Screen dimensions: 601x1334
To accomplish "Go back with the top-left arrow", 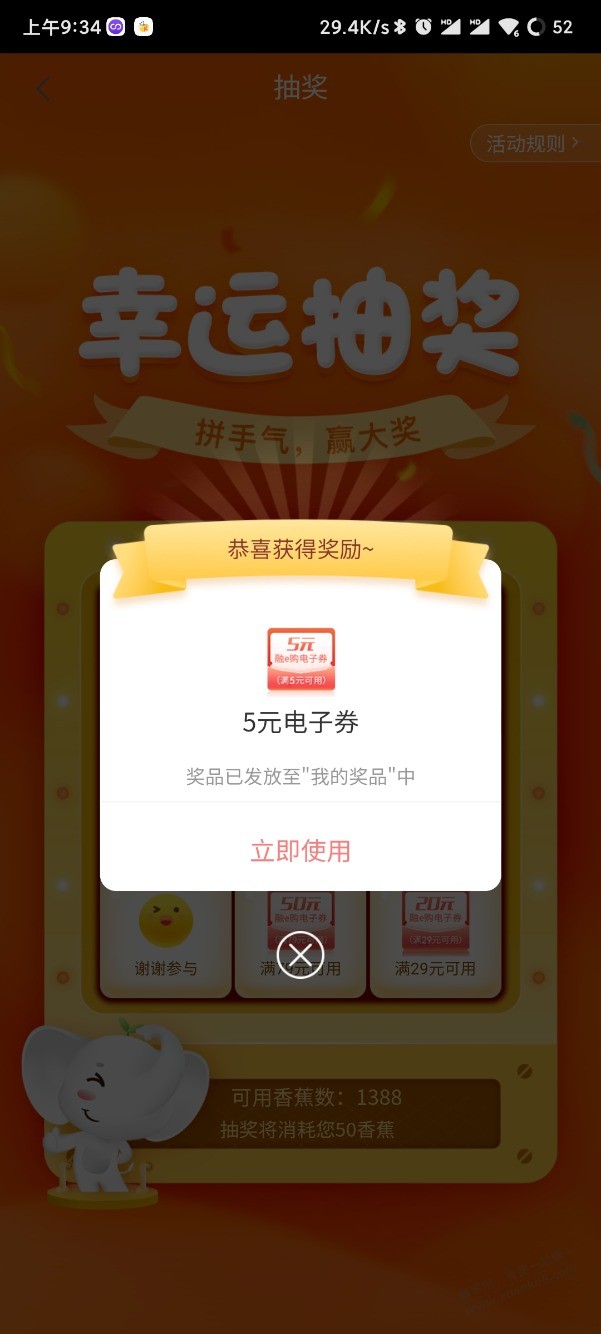I will (x=41, y=89).
